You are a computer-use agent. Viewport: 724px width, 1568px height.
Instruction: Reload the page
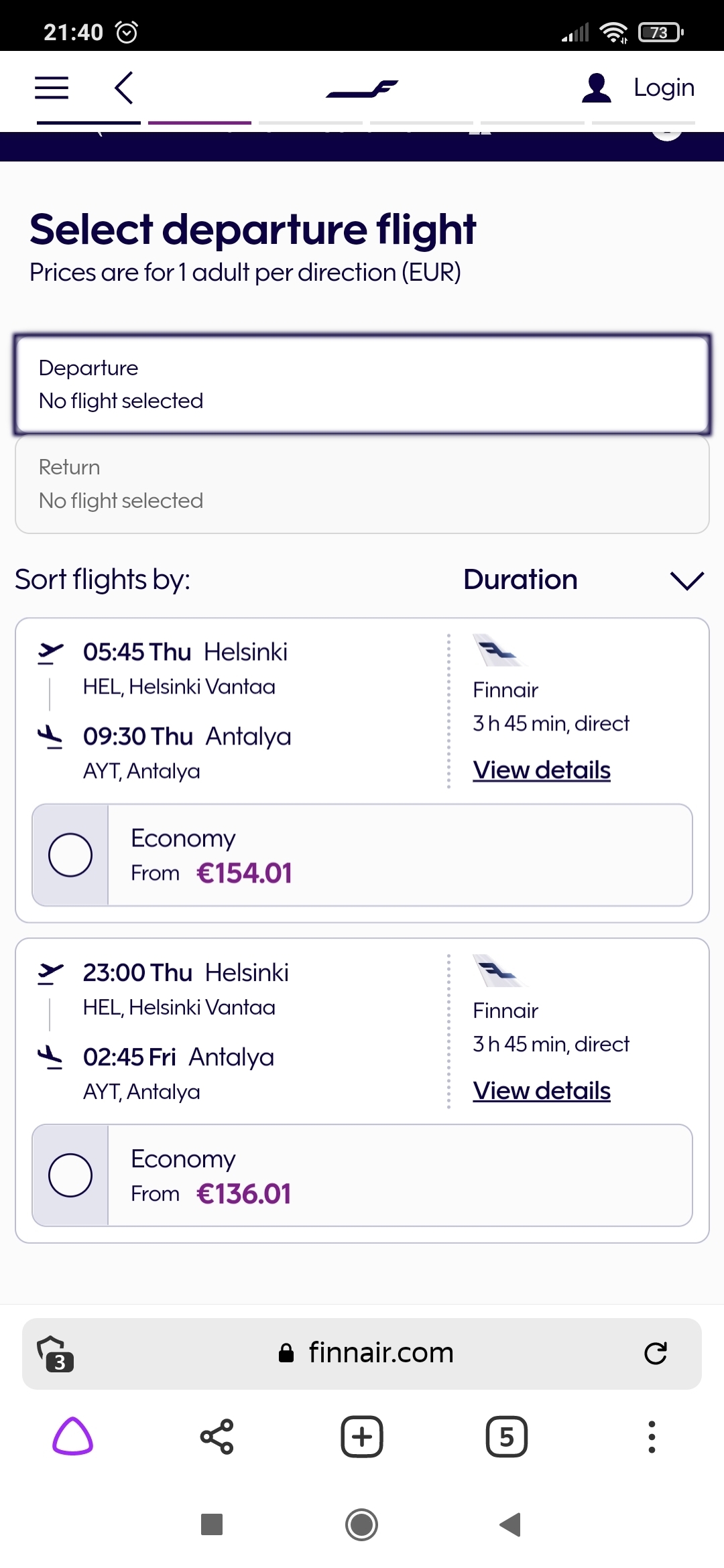pos(656,1354)
